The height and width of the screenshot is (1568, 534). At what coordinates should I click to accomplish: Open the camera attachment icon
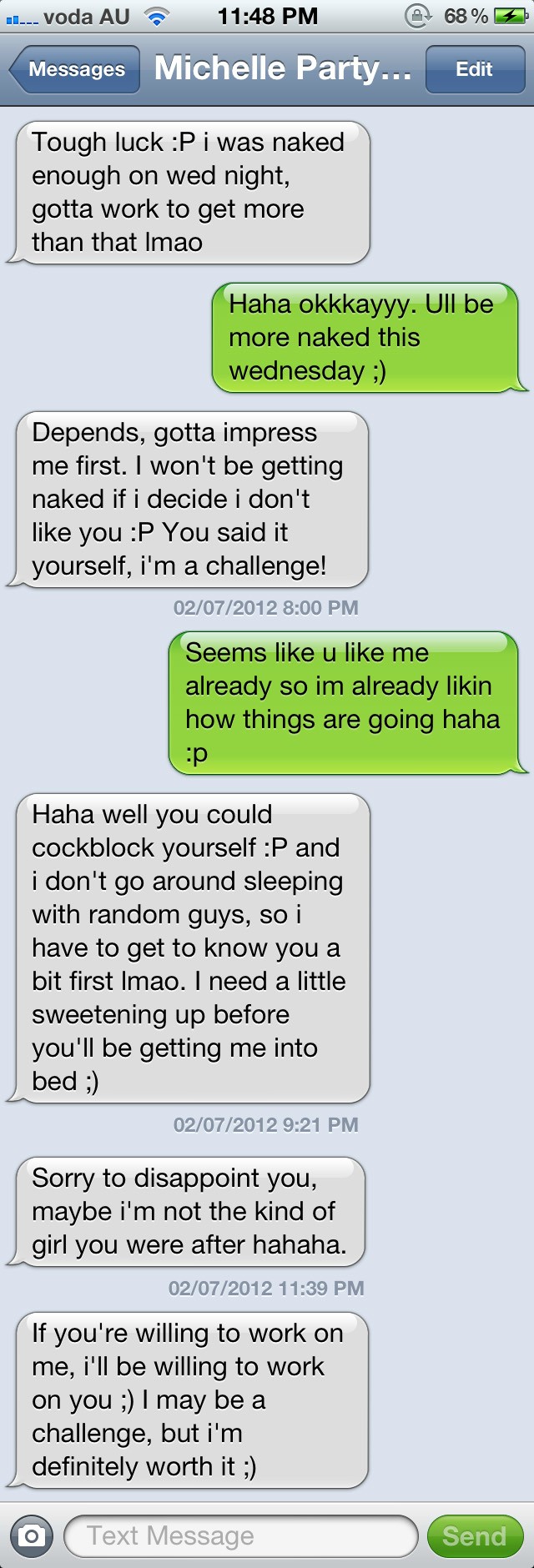pos(32,1535)
